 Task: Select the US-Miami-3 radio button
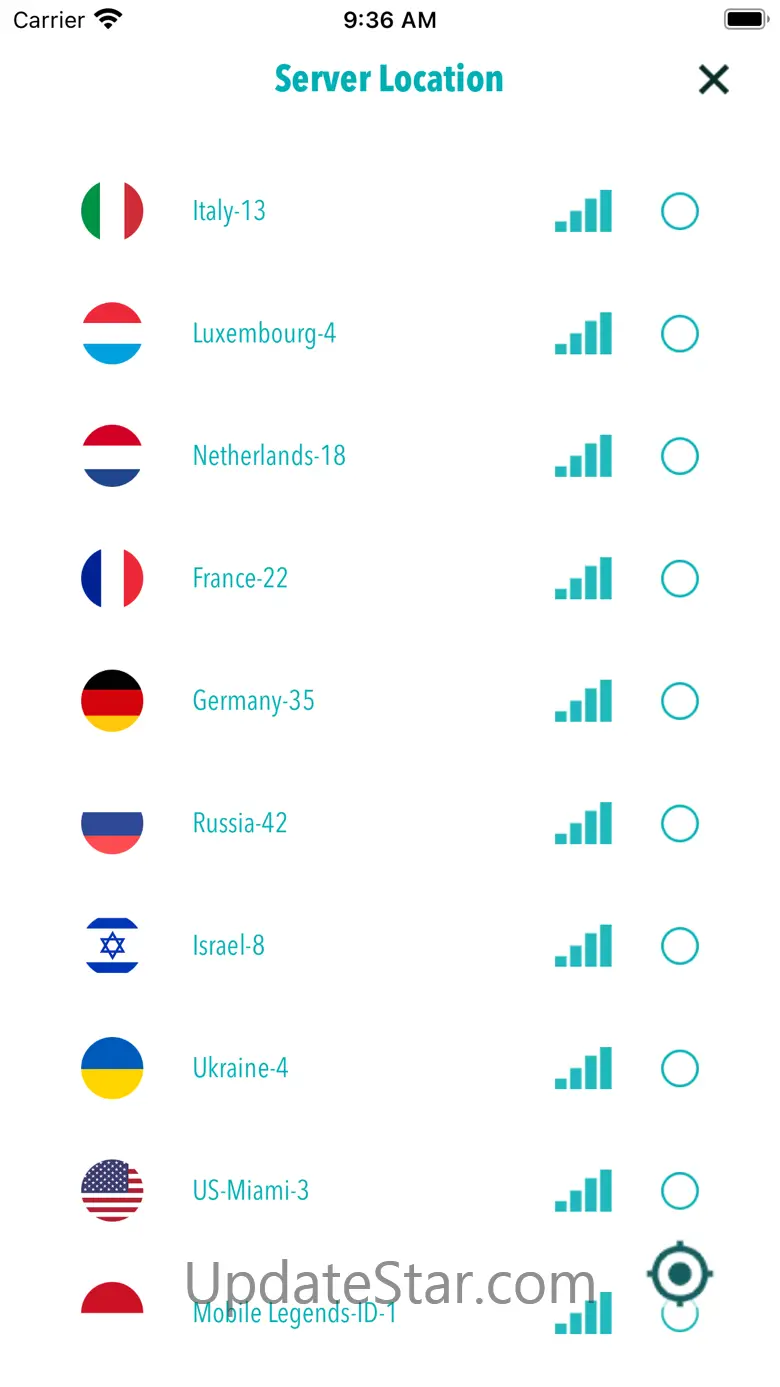680,1191
